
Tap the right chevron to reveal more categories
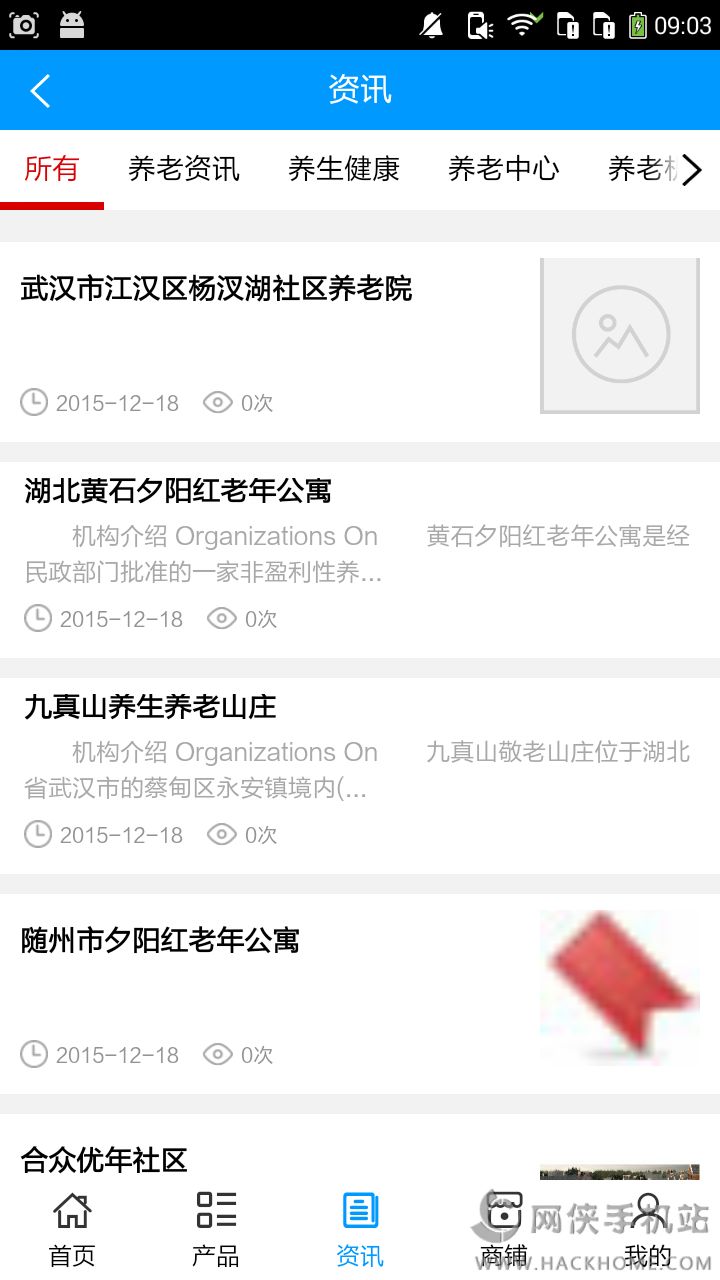[x=692, y=170]
